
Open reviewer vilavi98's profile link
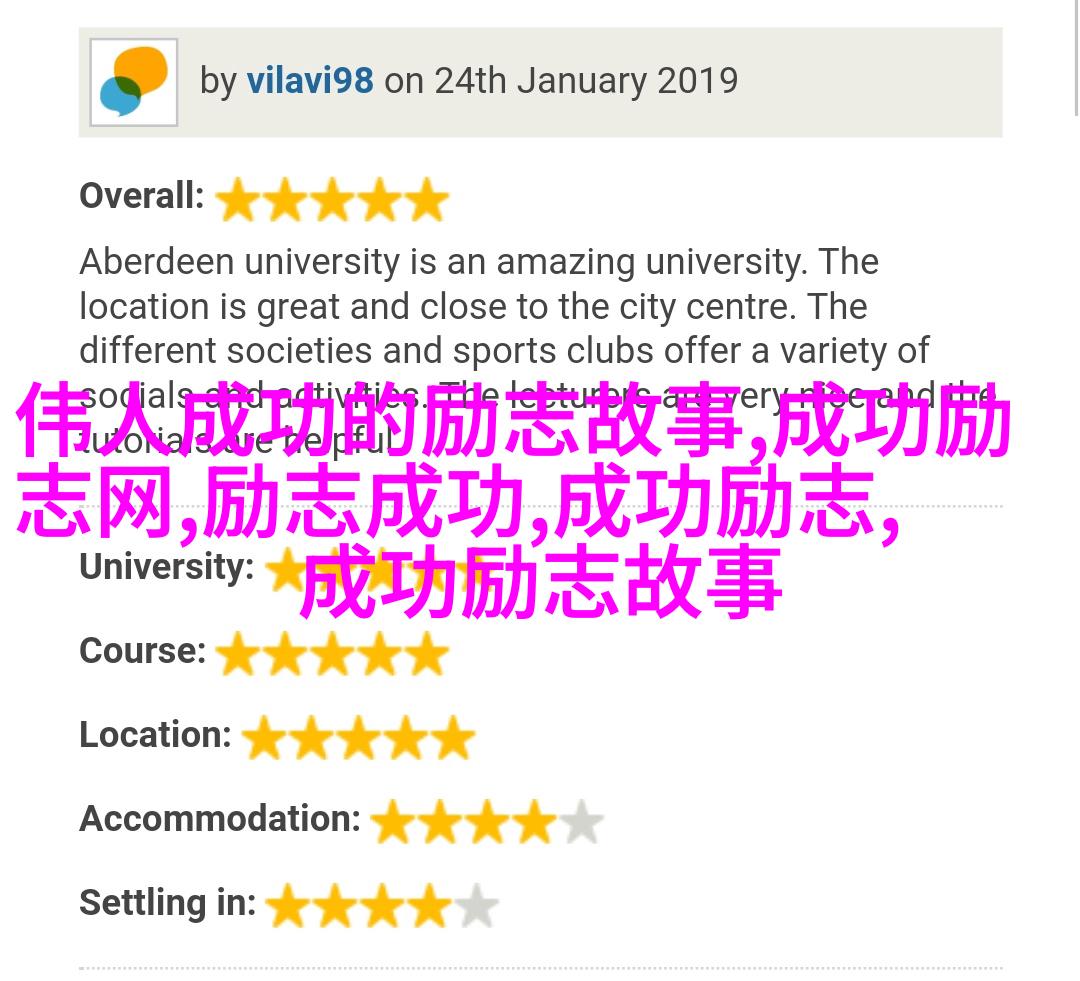pyautogui.click(x=309, y=81)
